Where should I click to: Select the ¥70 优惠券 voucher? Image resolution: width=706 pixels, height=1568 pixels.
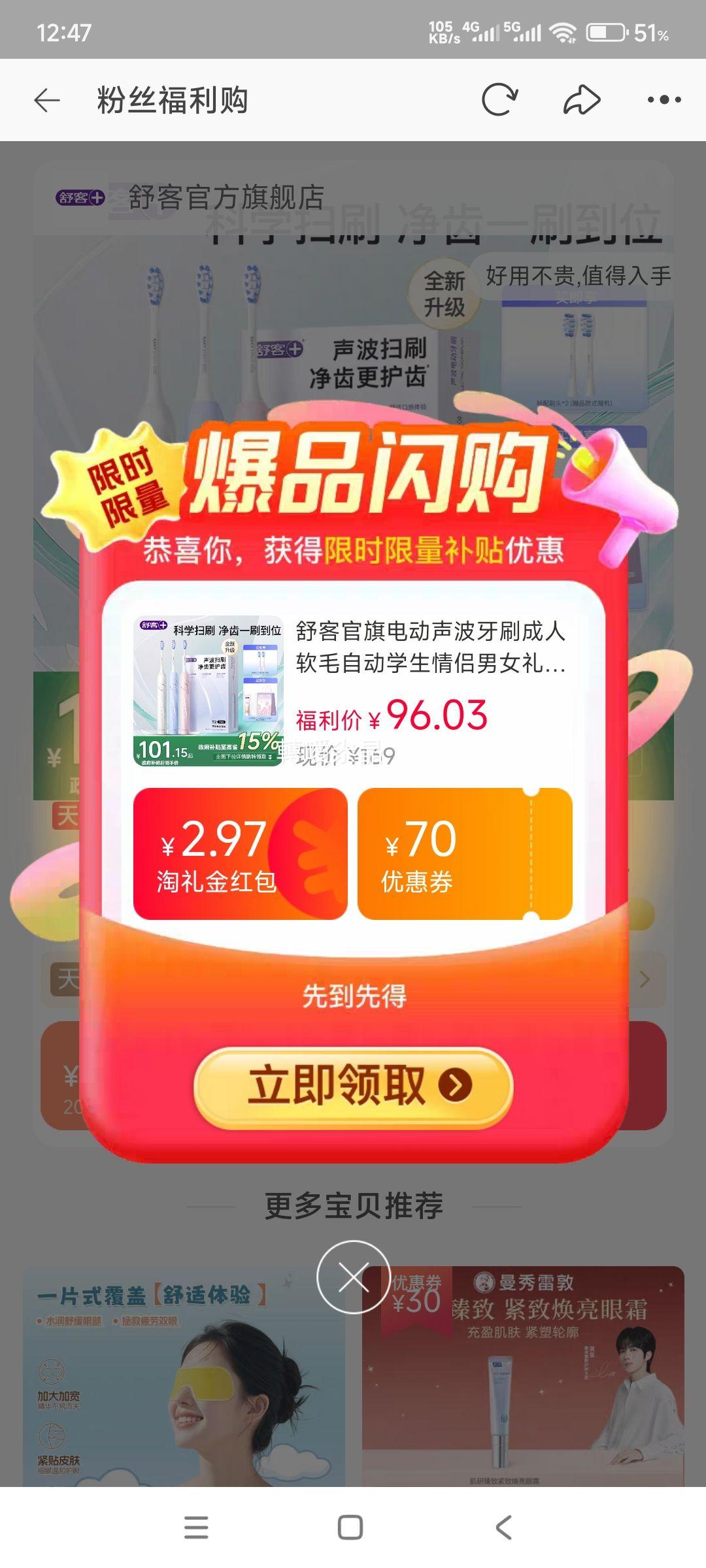[464, 856]
